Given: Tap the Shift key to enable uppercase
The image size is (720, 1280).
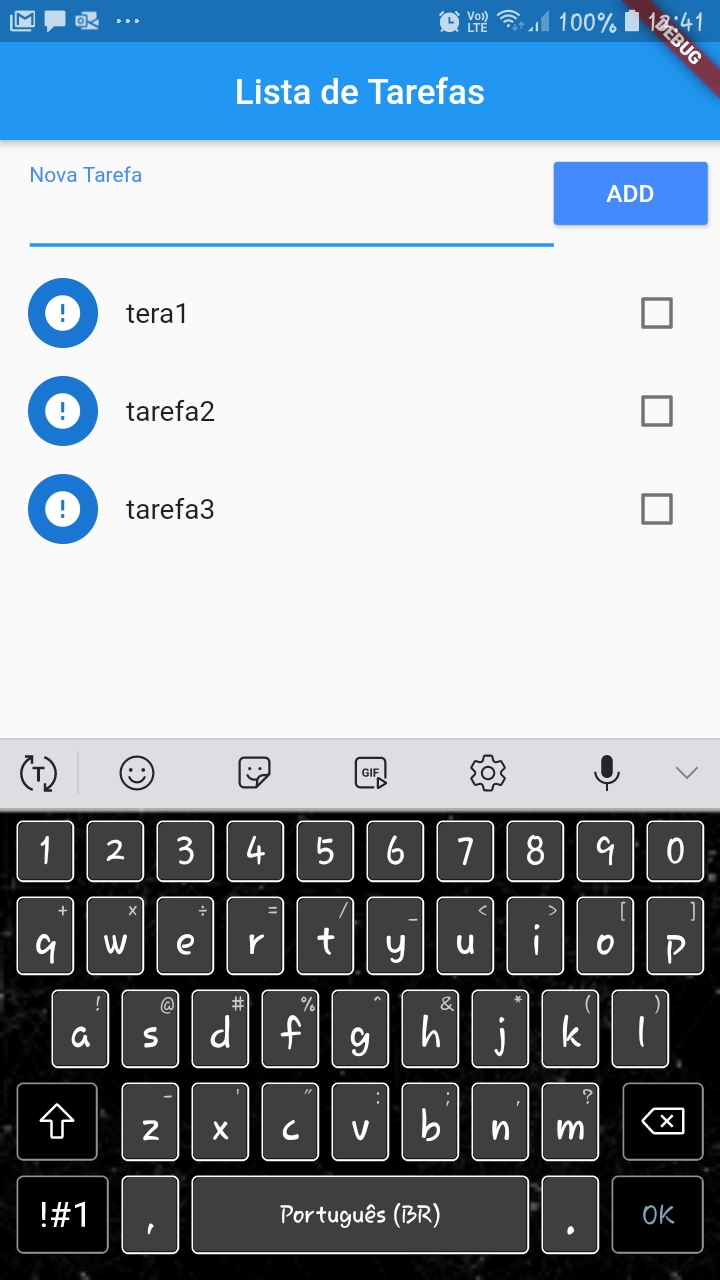Looking at the screenshot, I should click(x=57, y=1121).
